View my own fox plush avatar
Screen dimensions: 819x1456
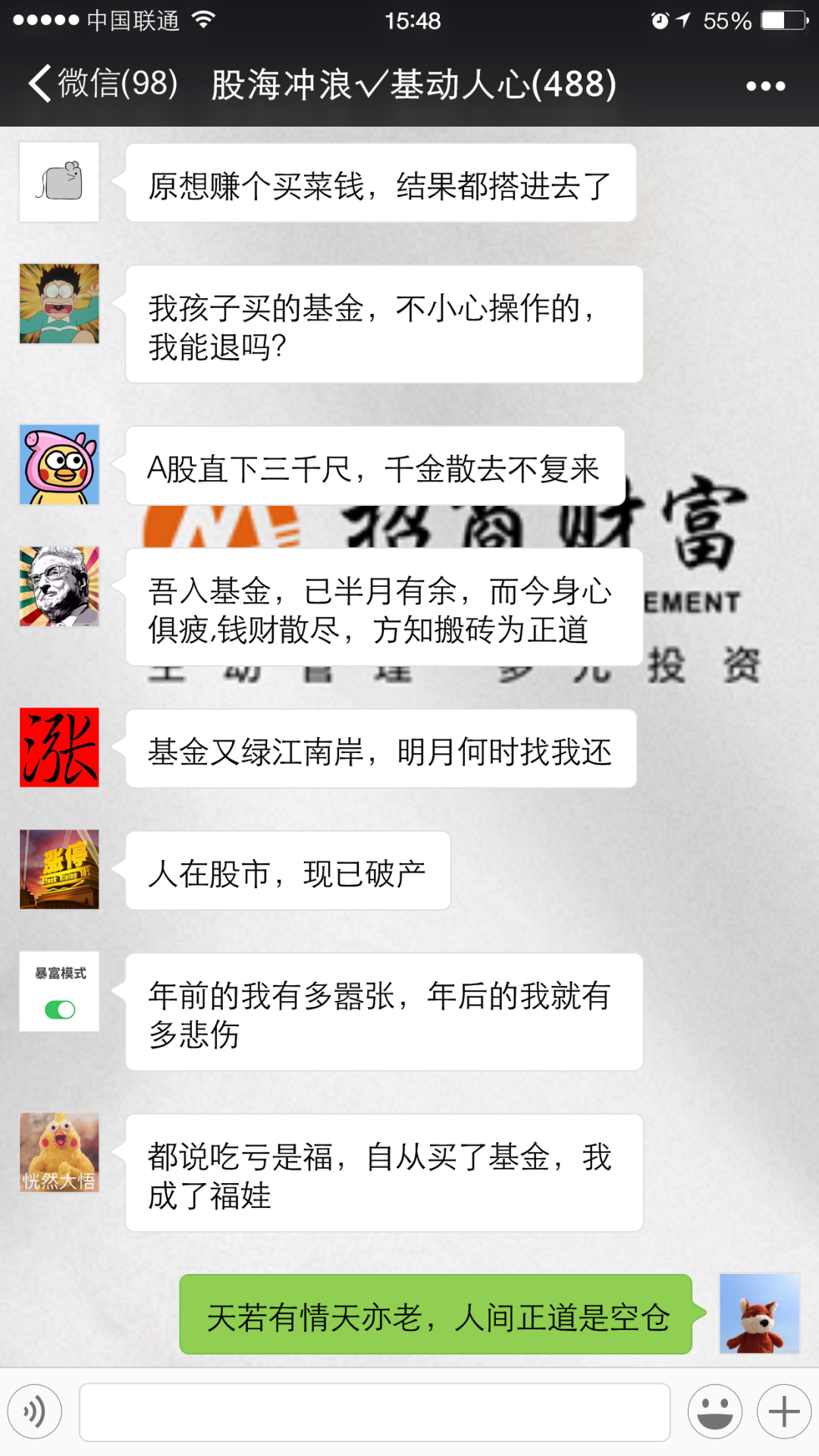point(760,1313)
